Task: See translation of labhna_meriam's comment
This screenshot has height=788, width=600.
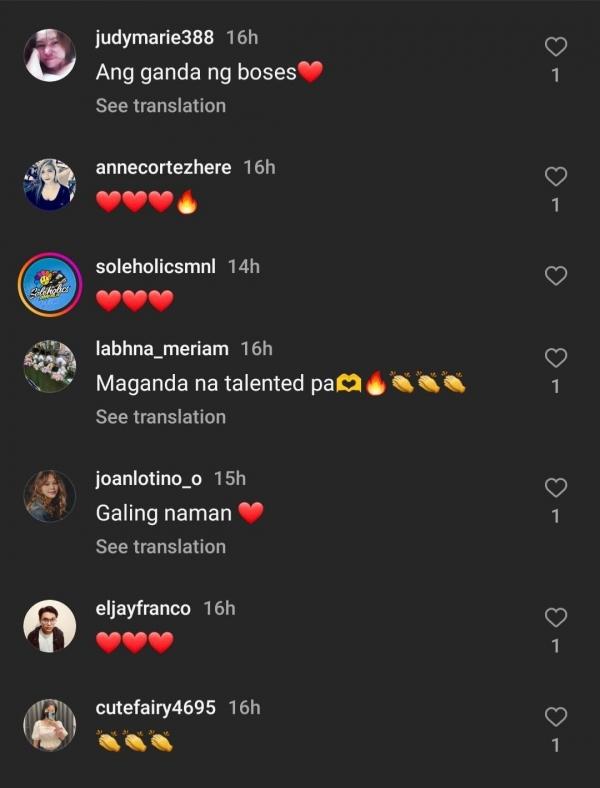Action: [x=160, y=416]
